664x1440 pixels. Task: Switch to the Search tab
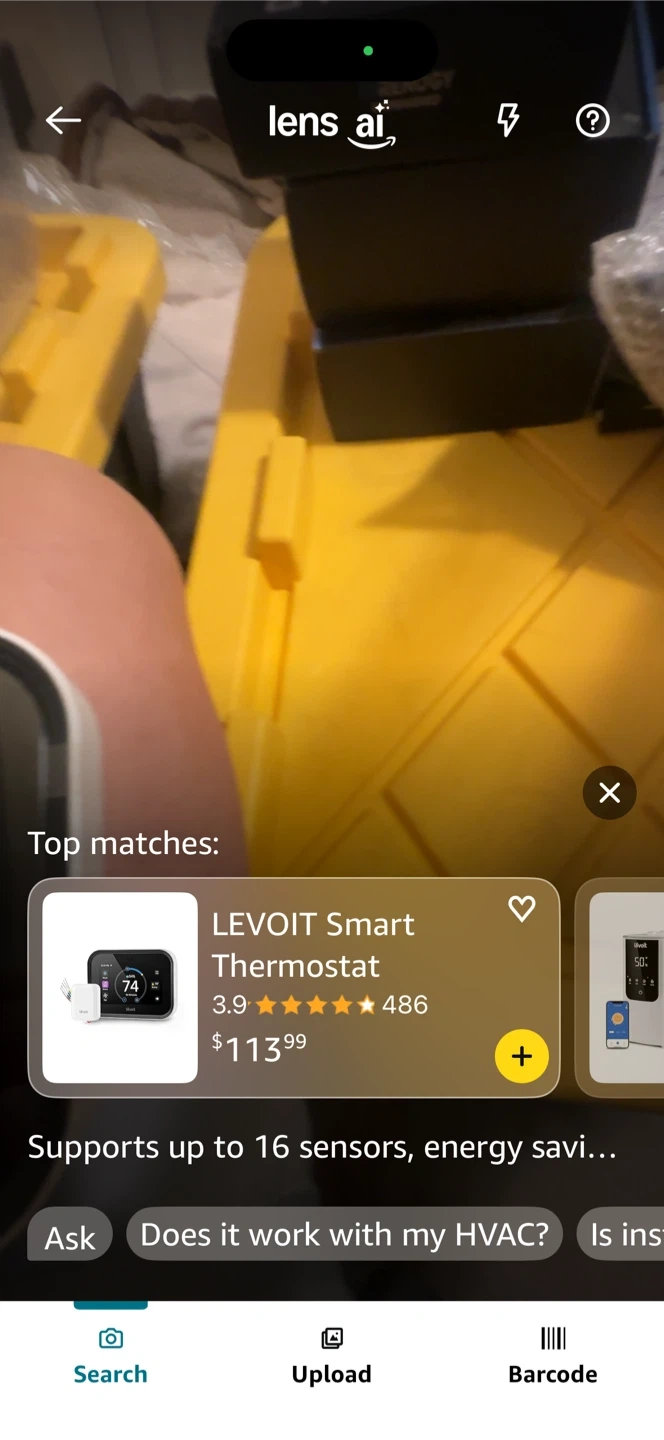(x=111, y=1356)
